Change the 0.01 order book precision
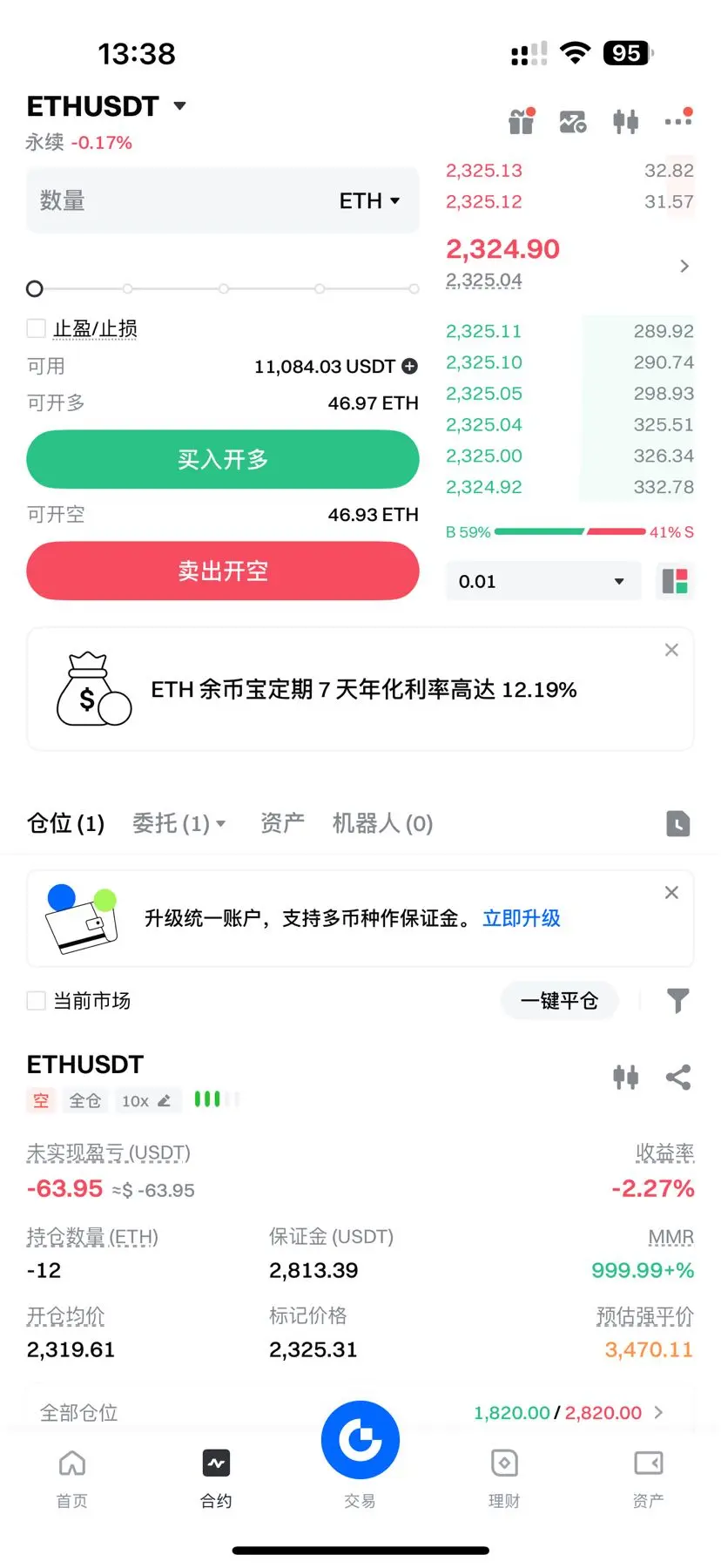The width and height of the screenshot is (721, 1568). coord(543,581)
